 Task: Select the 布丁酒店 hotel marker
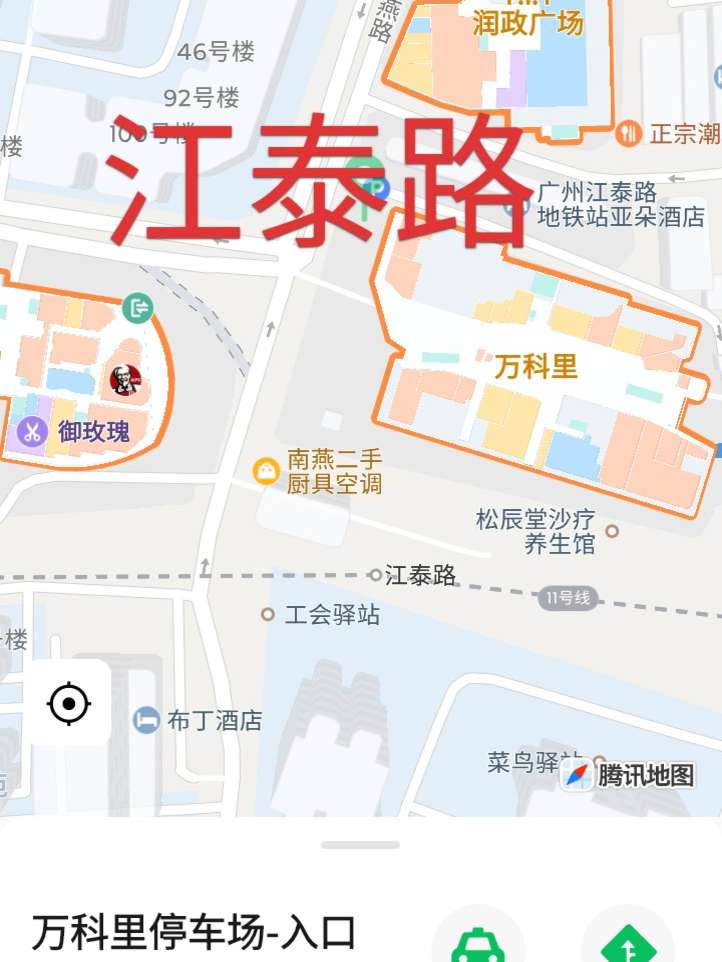147,720
